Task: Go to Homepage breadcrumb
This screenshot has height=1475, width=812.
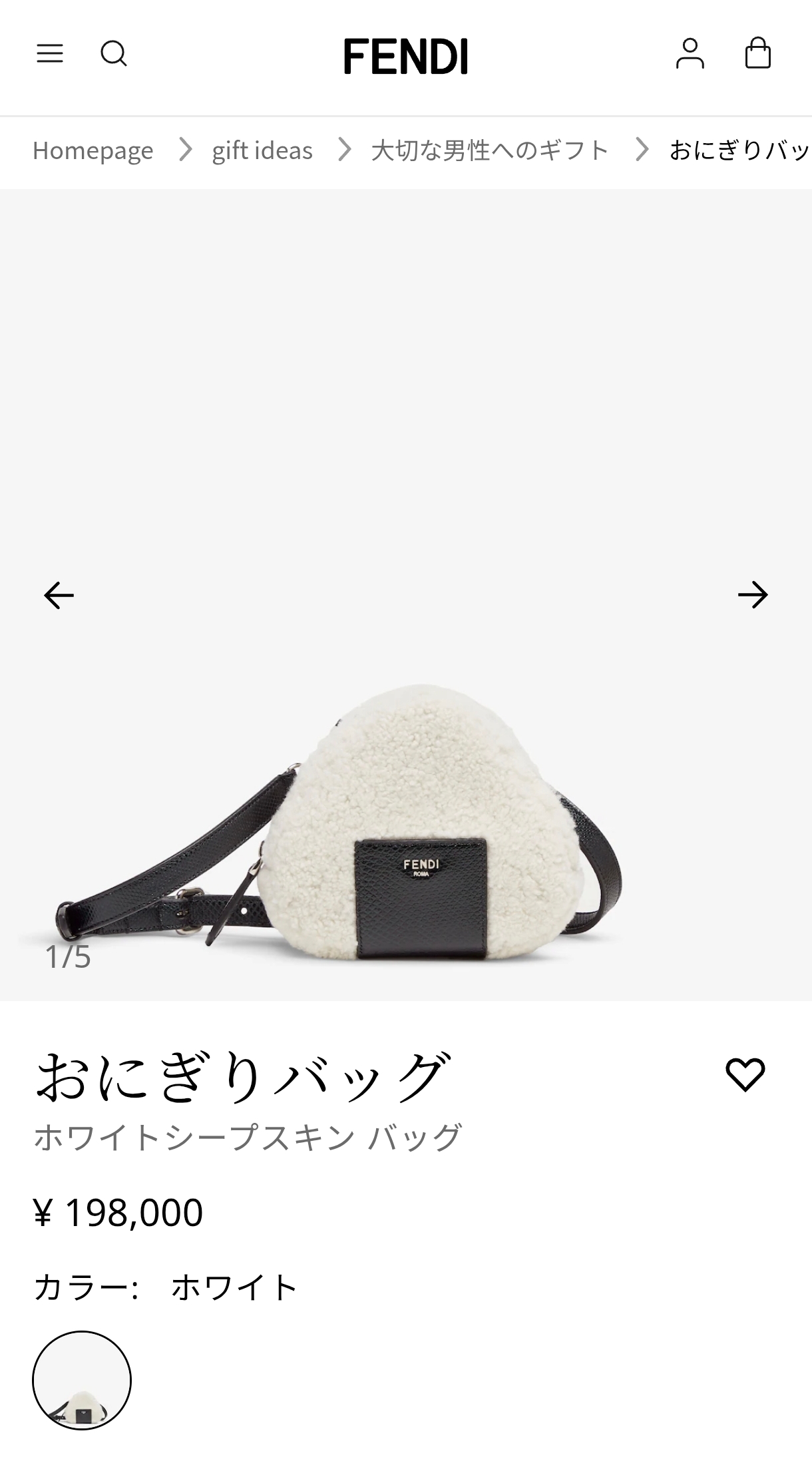Action: point(93,150)
